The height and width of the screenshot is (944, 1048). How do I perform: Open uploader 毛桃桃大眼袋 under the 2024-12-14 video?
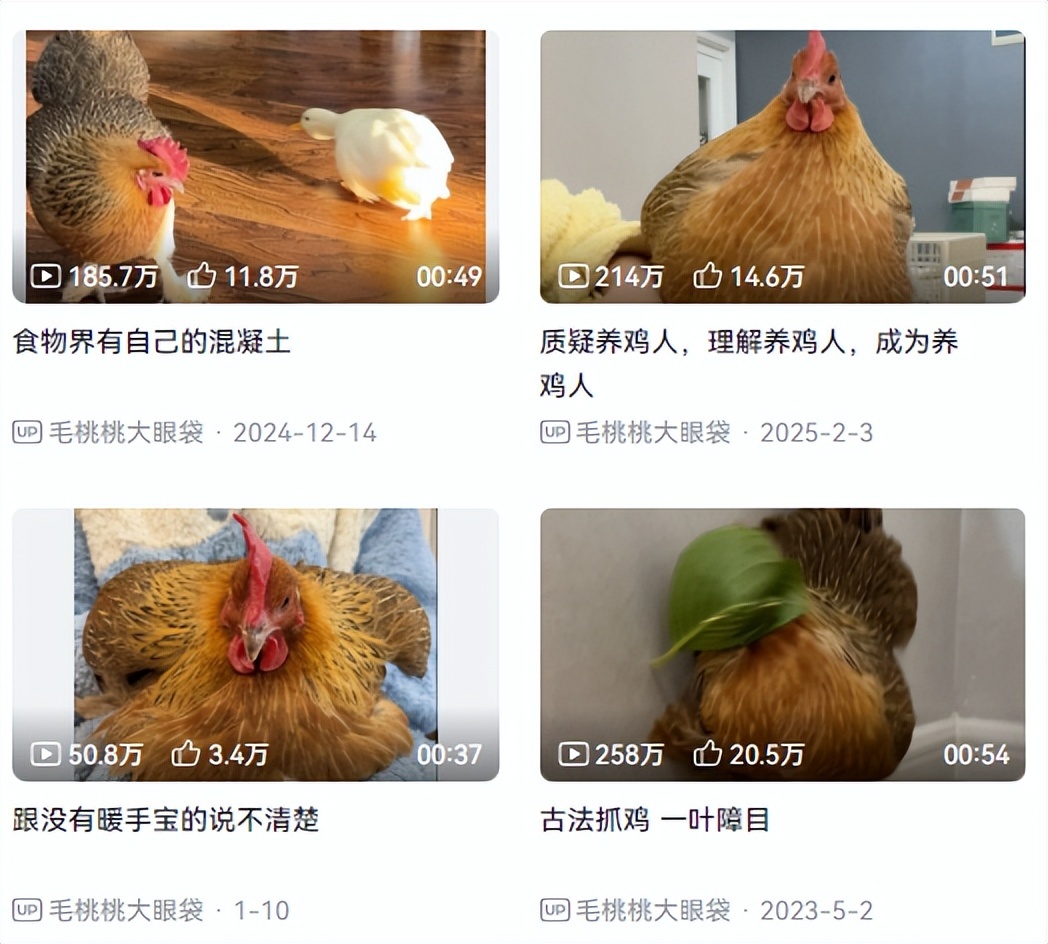(x=126, y=432)
